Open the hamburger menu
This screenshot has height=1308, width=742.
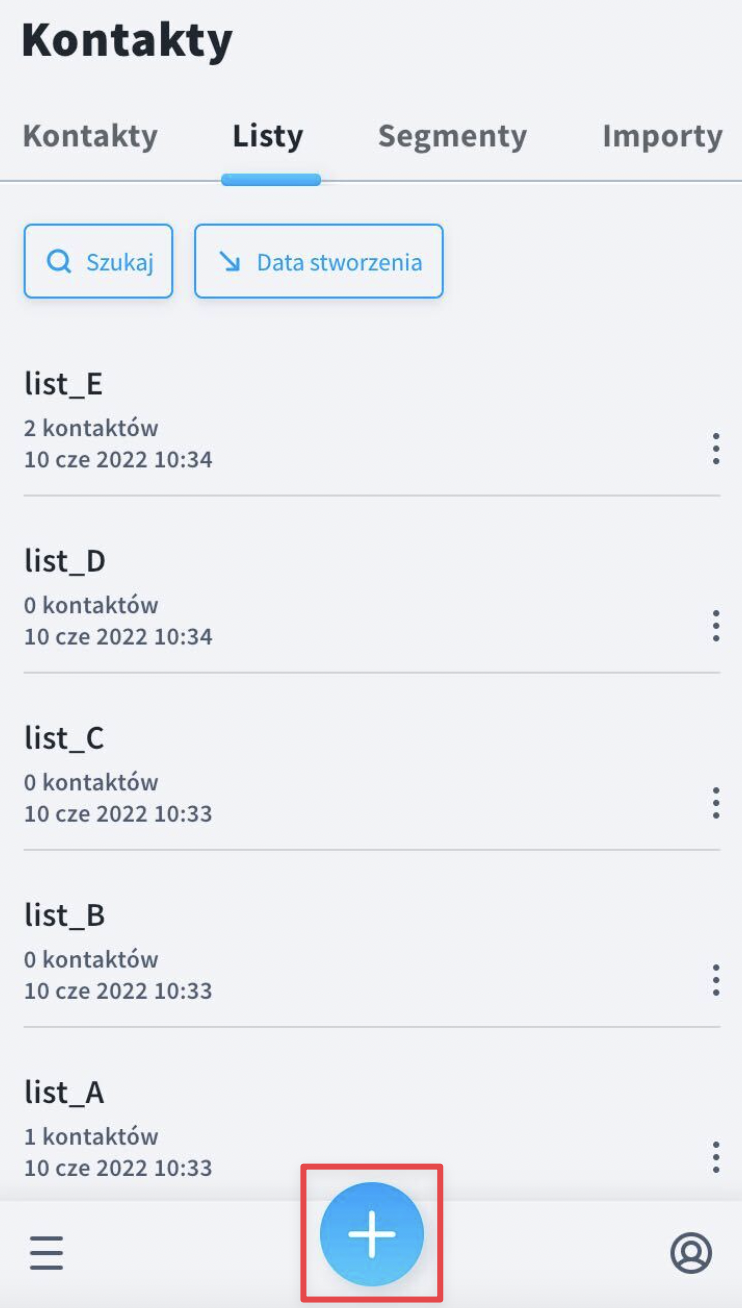point(46,1252)
